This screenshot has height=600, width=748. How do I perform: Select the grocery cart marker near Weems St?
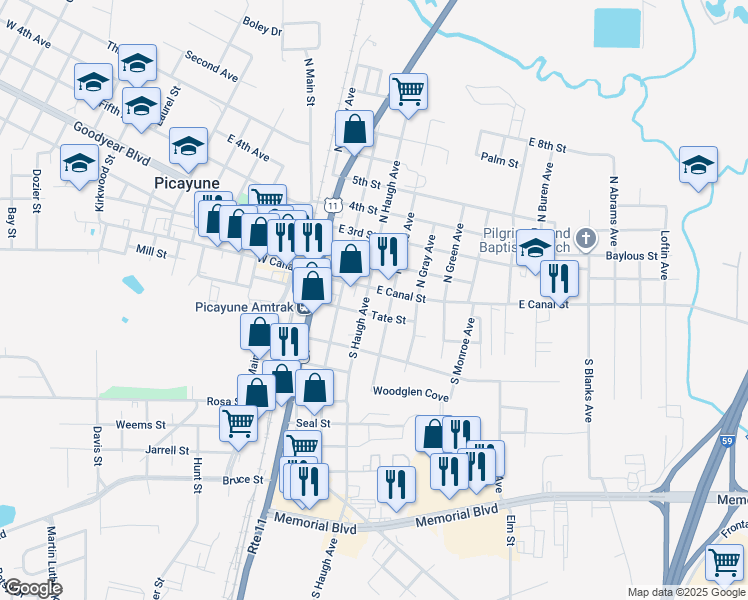[239, 423]
